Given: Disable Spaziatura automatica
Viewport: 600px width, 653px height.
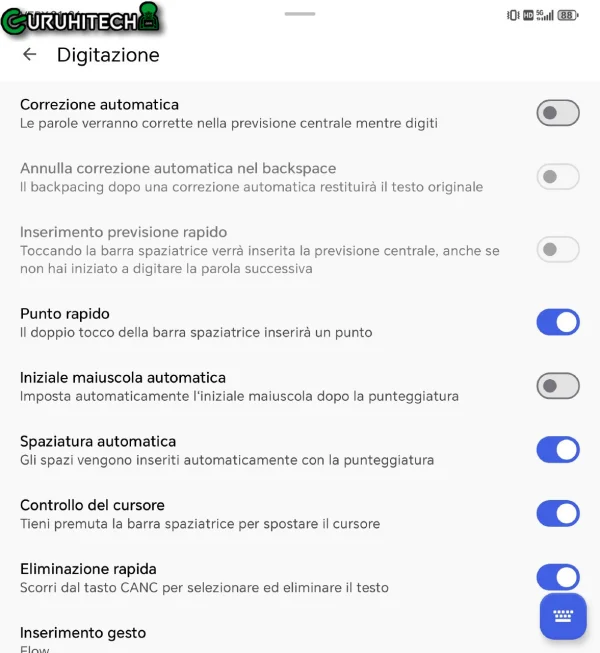Looking at the screenshot, I should click(558, 450).
